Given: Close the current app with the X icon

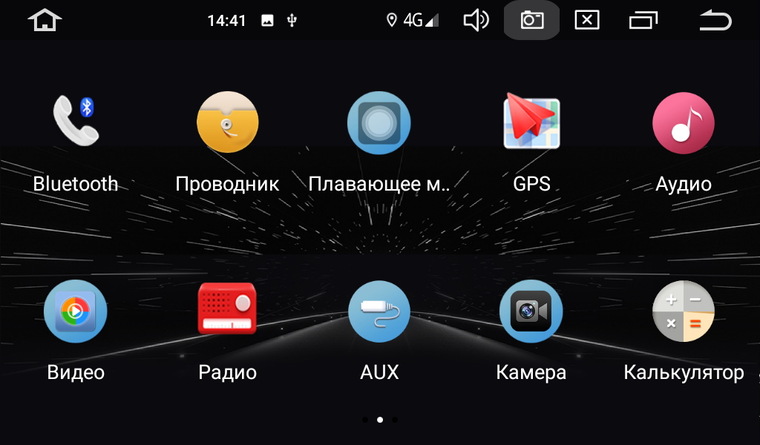Looking at the screenshot, I should click(x=588, y=20).
